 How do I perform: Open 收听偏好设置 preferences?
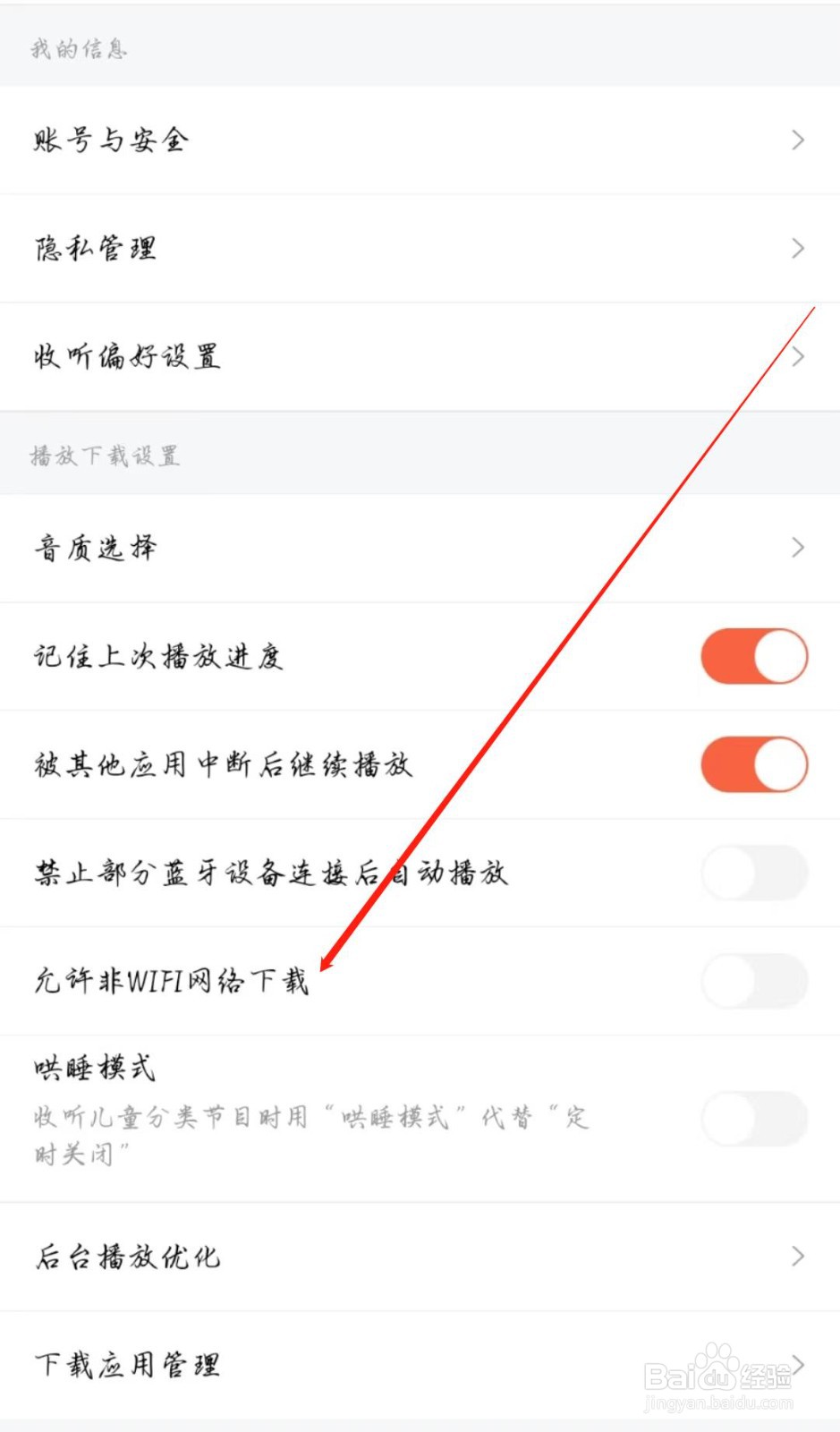(125, 356)
